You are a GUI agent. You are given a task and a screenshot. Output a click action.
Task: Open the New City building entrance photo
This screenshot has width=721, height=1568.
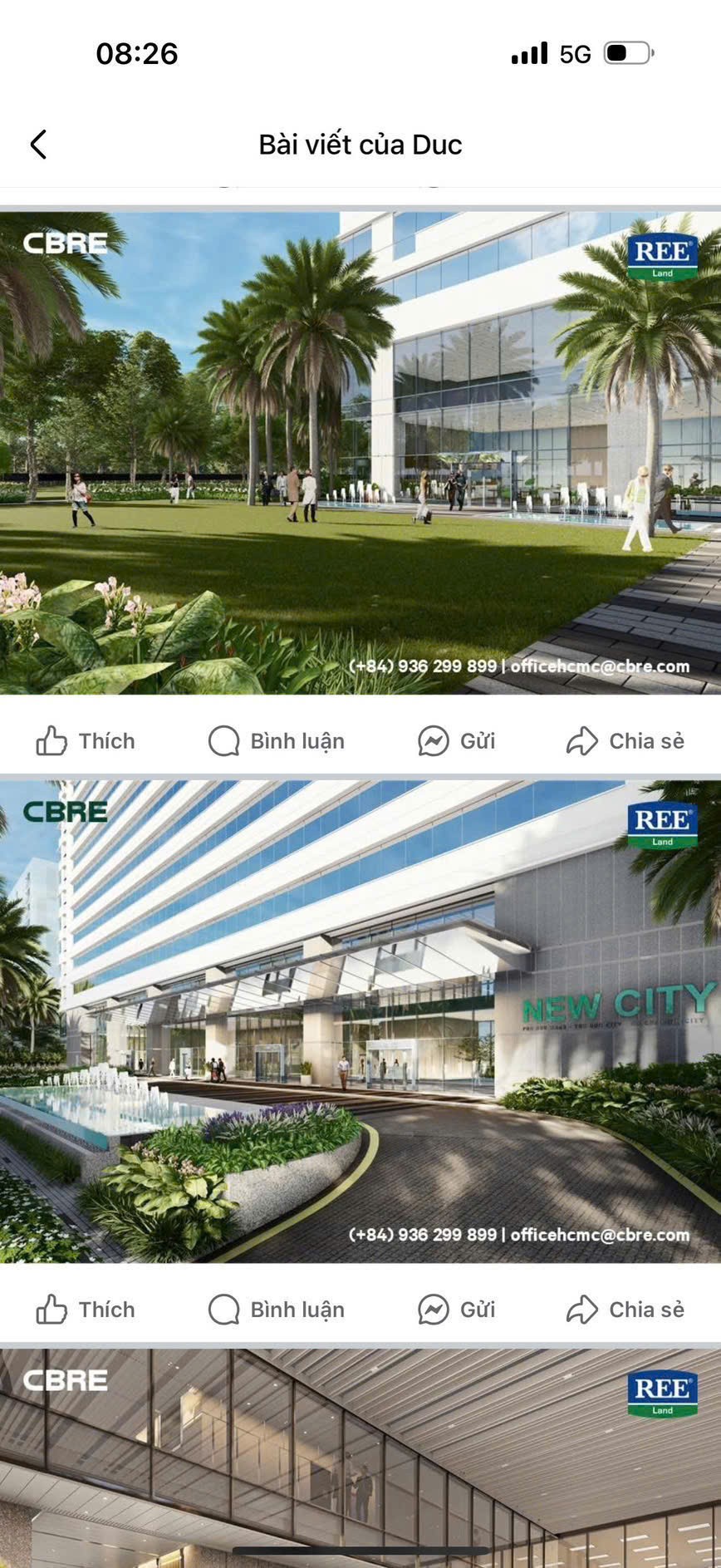tap(360, 1020)
